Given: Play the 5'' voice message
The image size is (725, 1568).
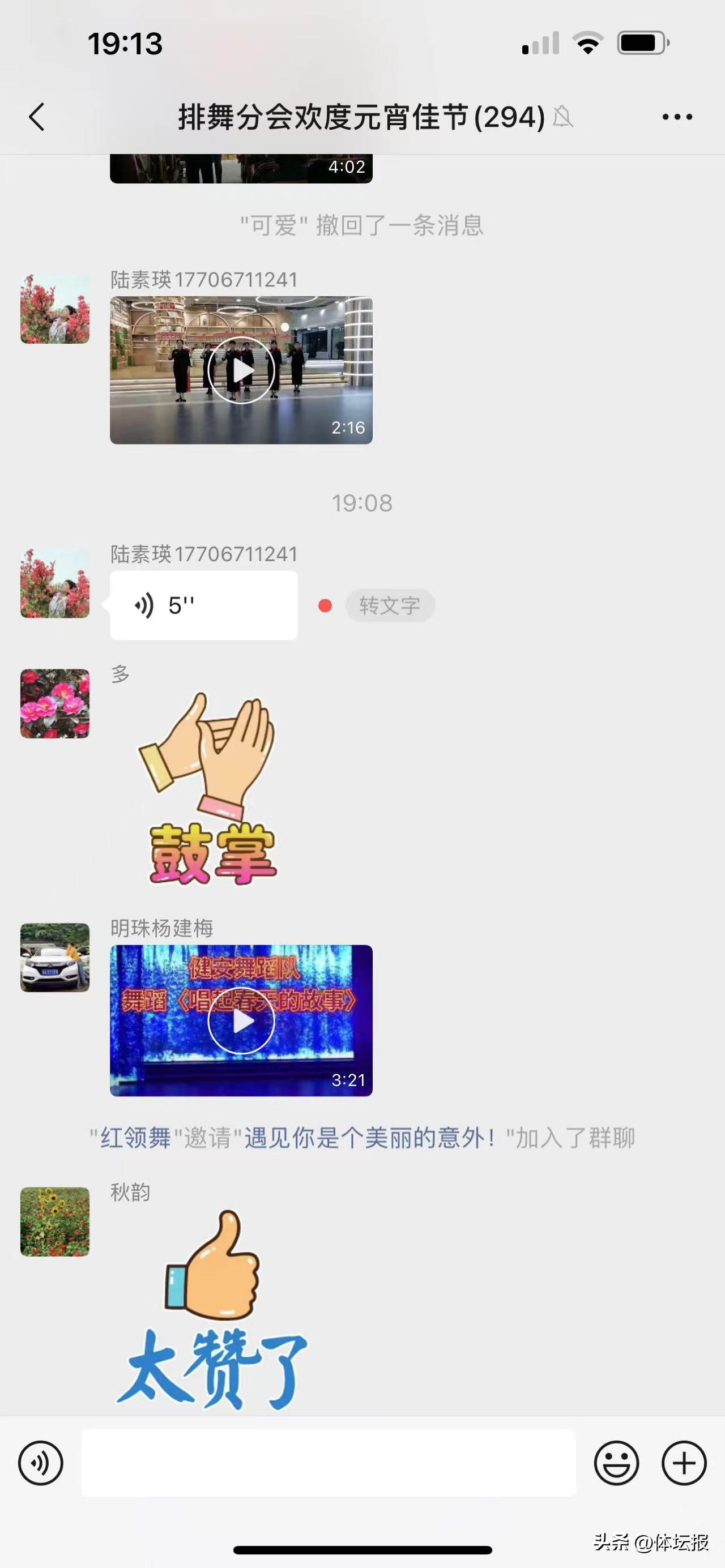Looking at the screenshot, I should click(203, 605).
